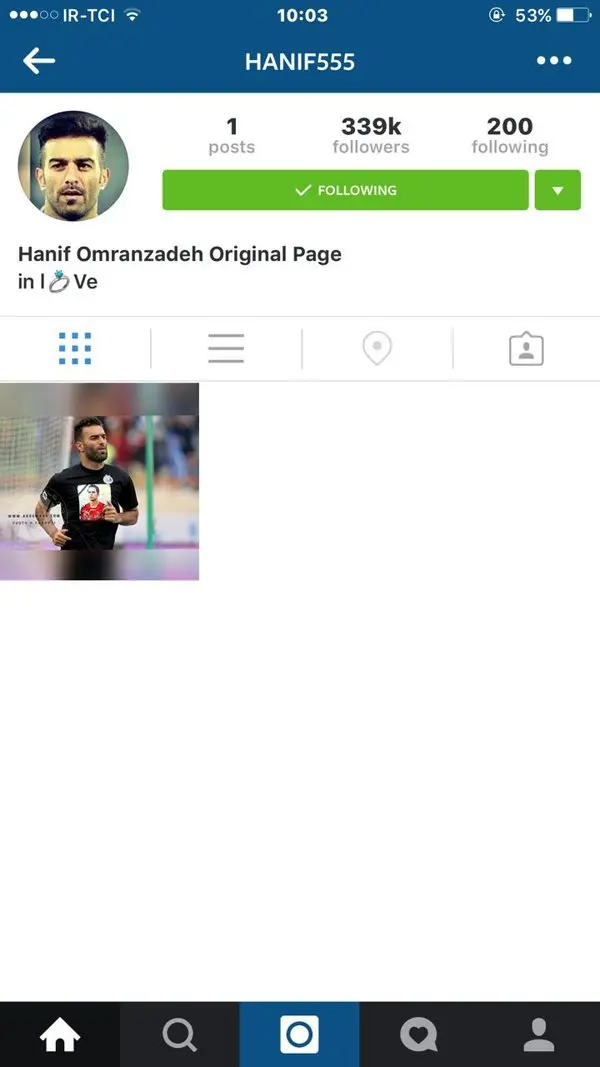Show the 200 following list
The image size is (600, 1067).
[510, 136]
